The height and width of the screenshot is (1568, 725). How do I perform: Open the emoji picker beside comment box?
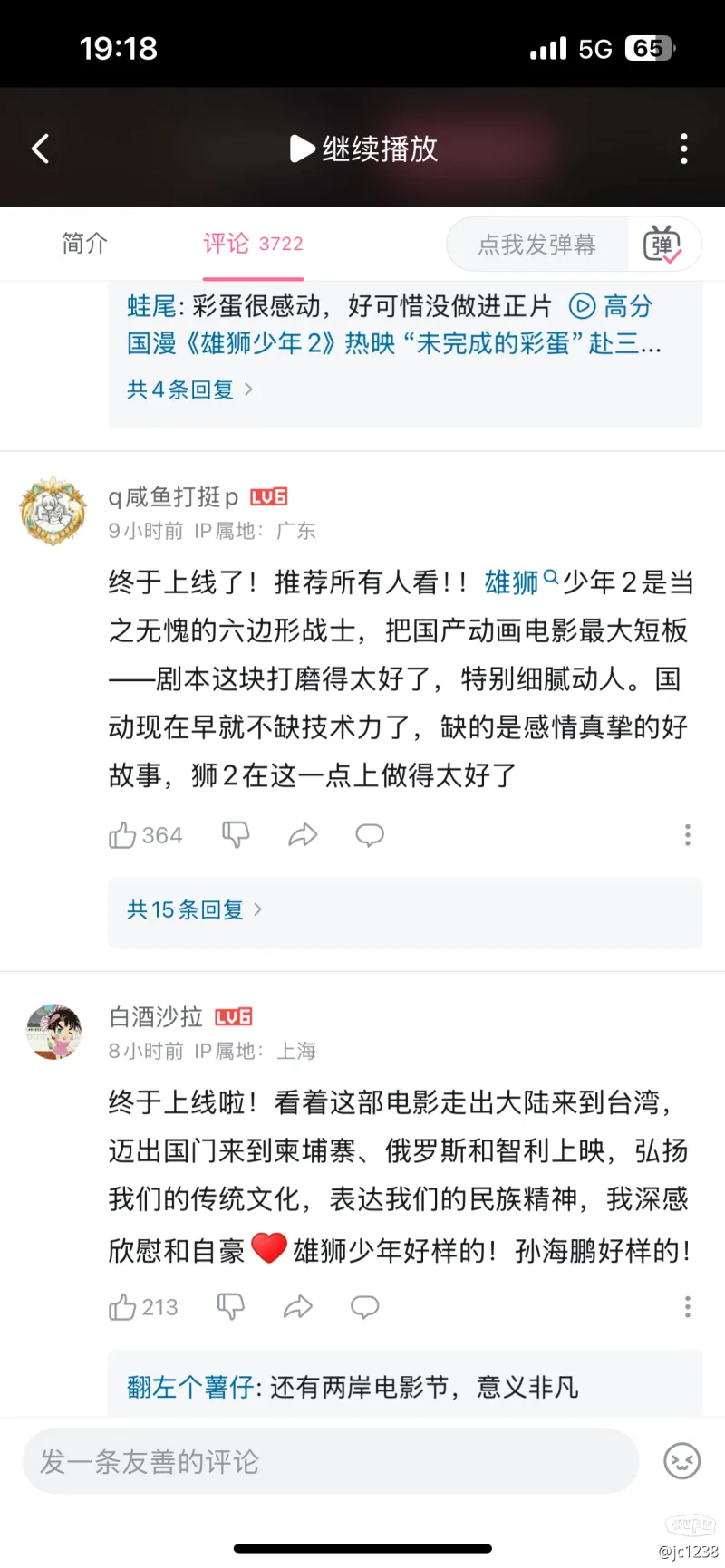click(682, 1461)
